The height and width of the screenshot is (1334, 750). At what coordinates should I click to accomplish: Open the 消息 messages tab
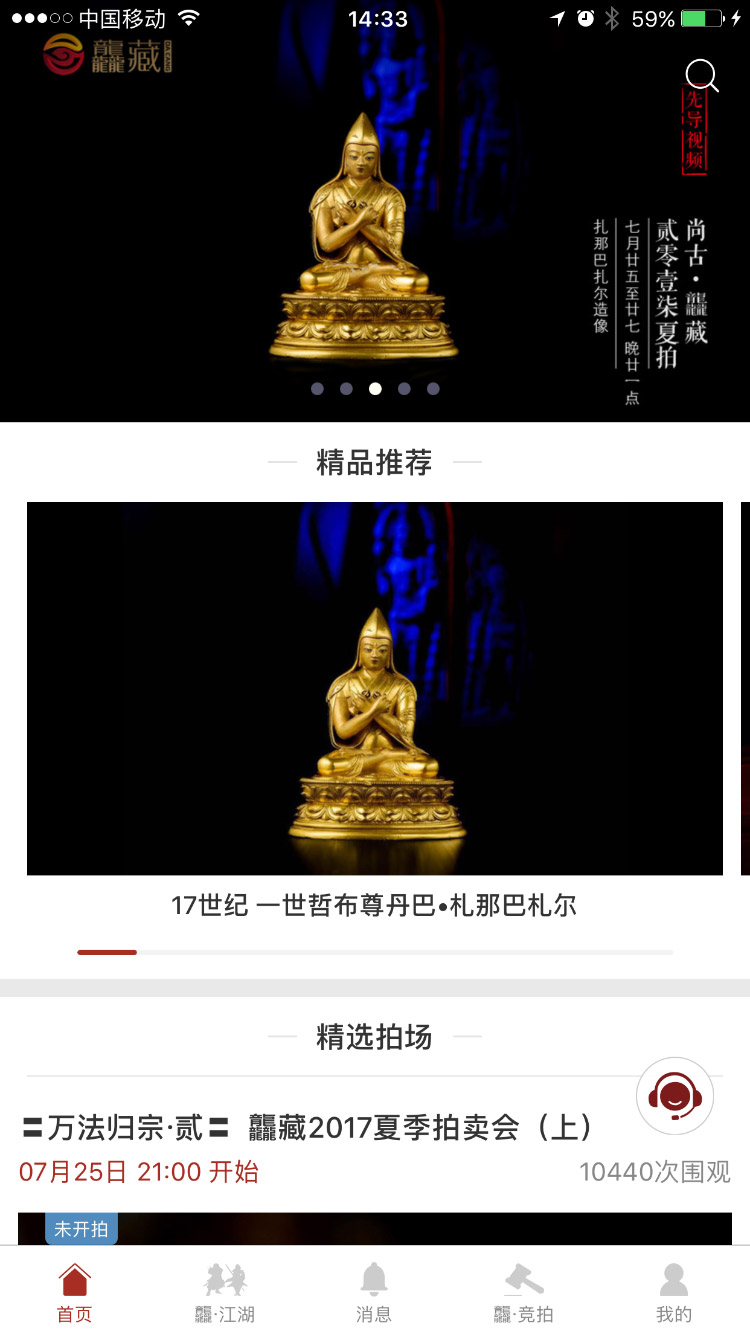tap(374, 1292)
